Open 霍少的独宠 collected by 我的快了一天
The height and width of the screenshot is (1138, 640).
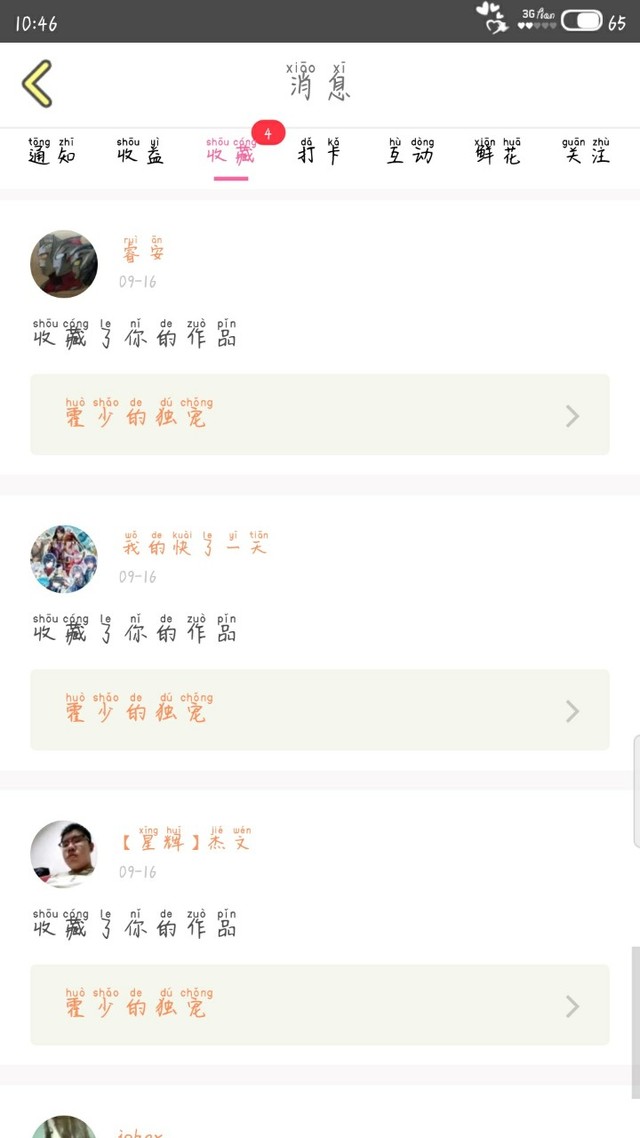tap(320, 710)
